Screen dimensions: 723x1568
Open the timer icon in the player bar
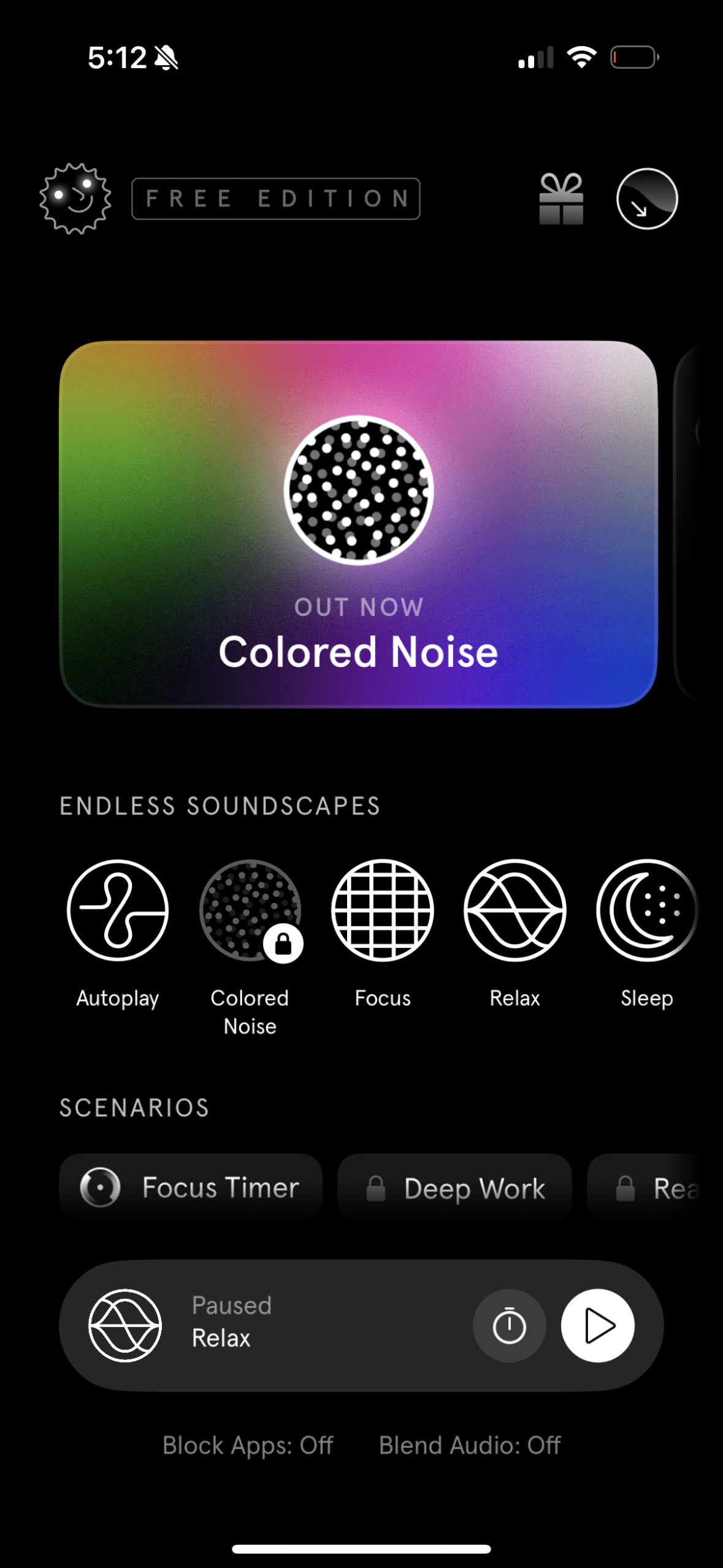509,1325
